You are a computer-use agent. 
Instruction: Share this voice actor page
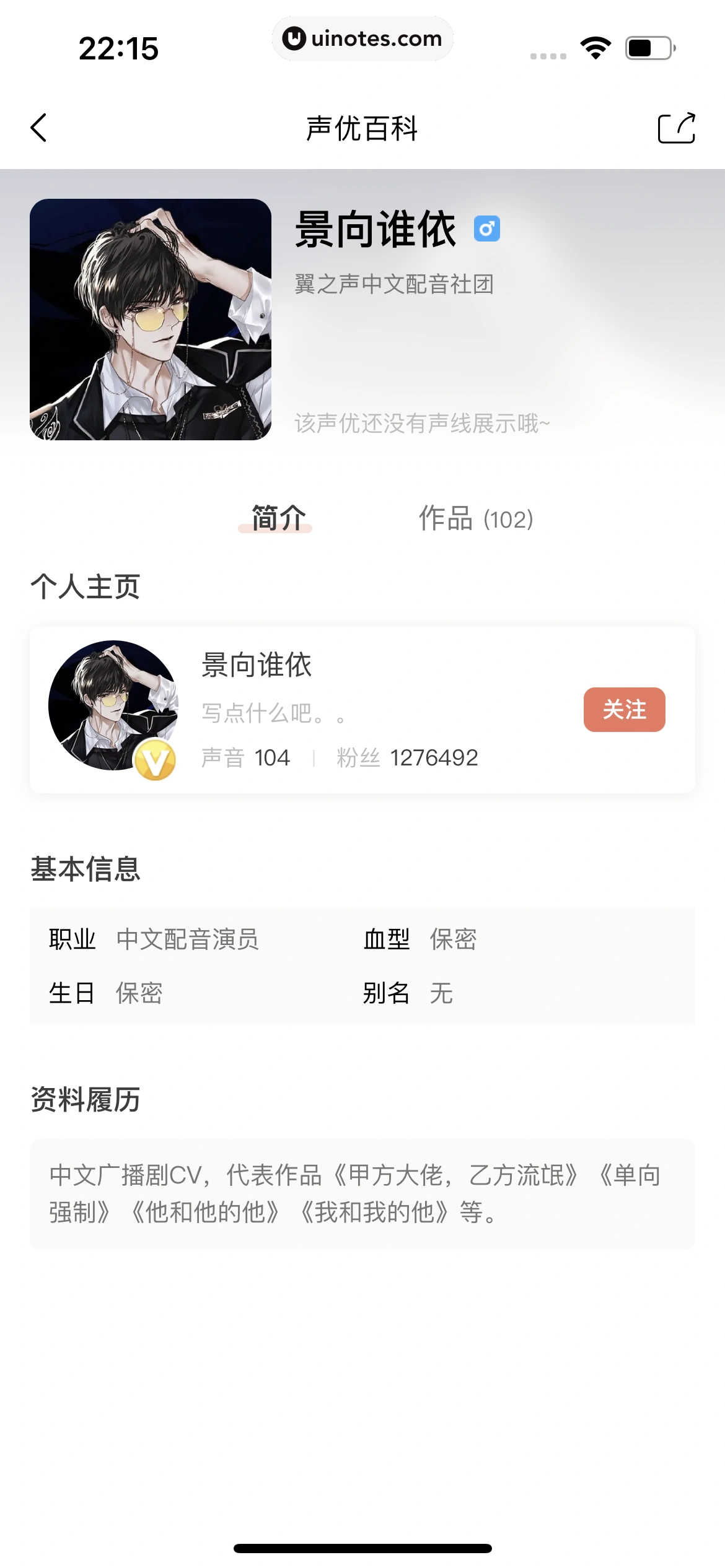(x=676, y=128)
